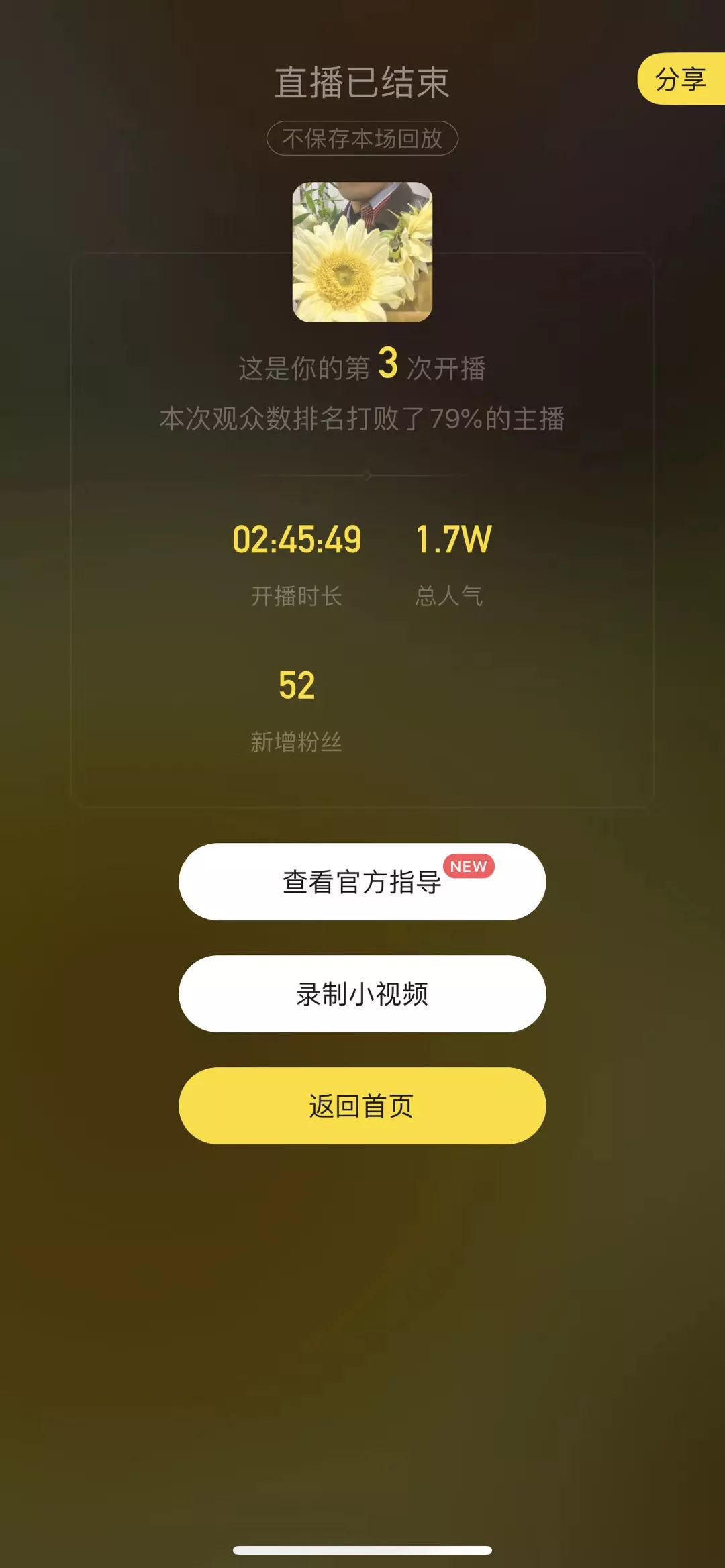This screenshot has height=1568, width=725.
Task: Open 查看官方指导 official guidance
Action: coord(362,881)
